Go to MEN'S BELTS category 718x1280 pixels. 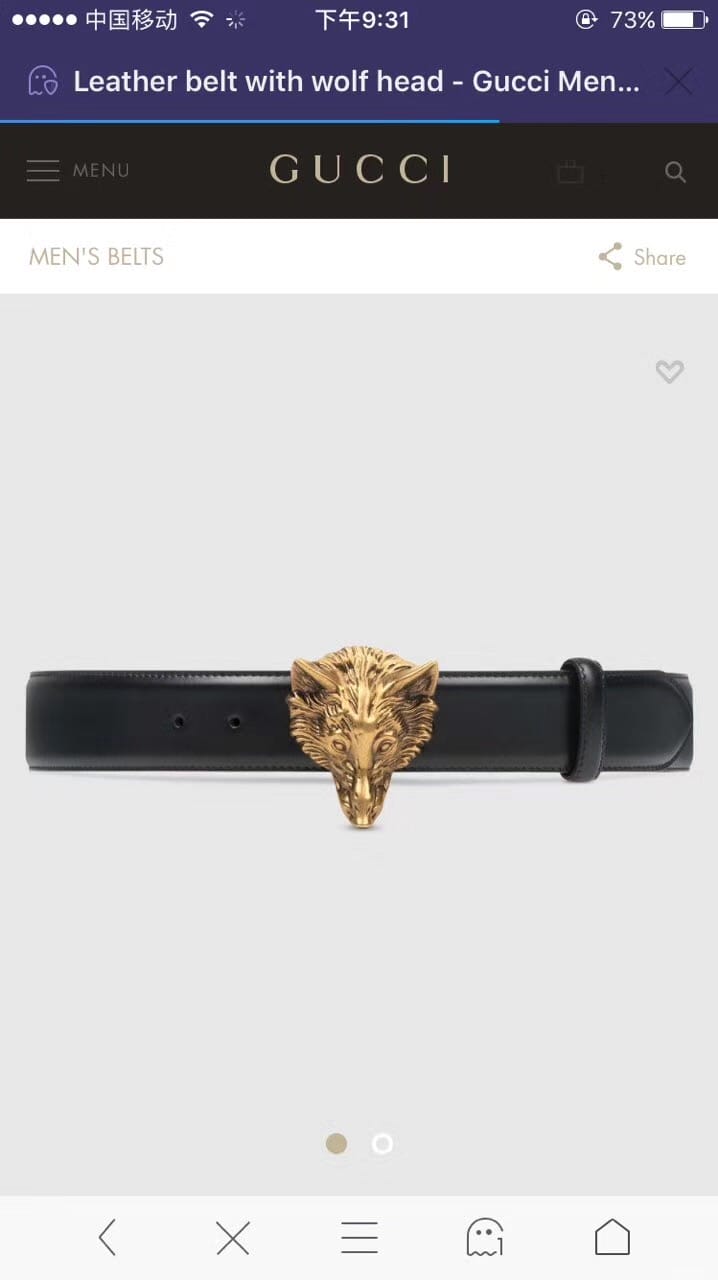[x=96, y=257]
